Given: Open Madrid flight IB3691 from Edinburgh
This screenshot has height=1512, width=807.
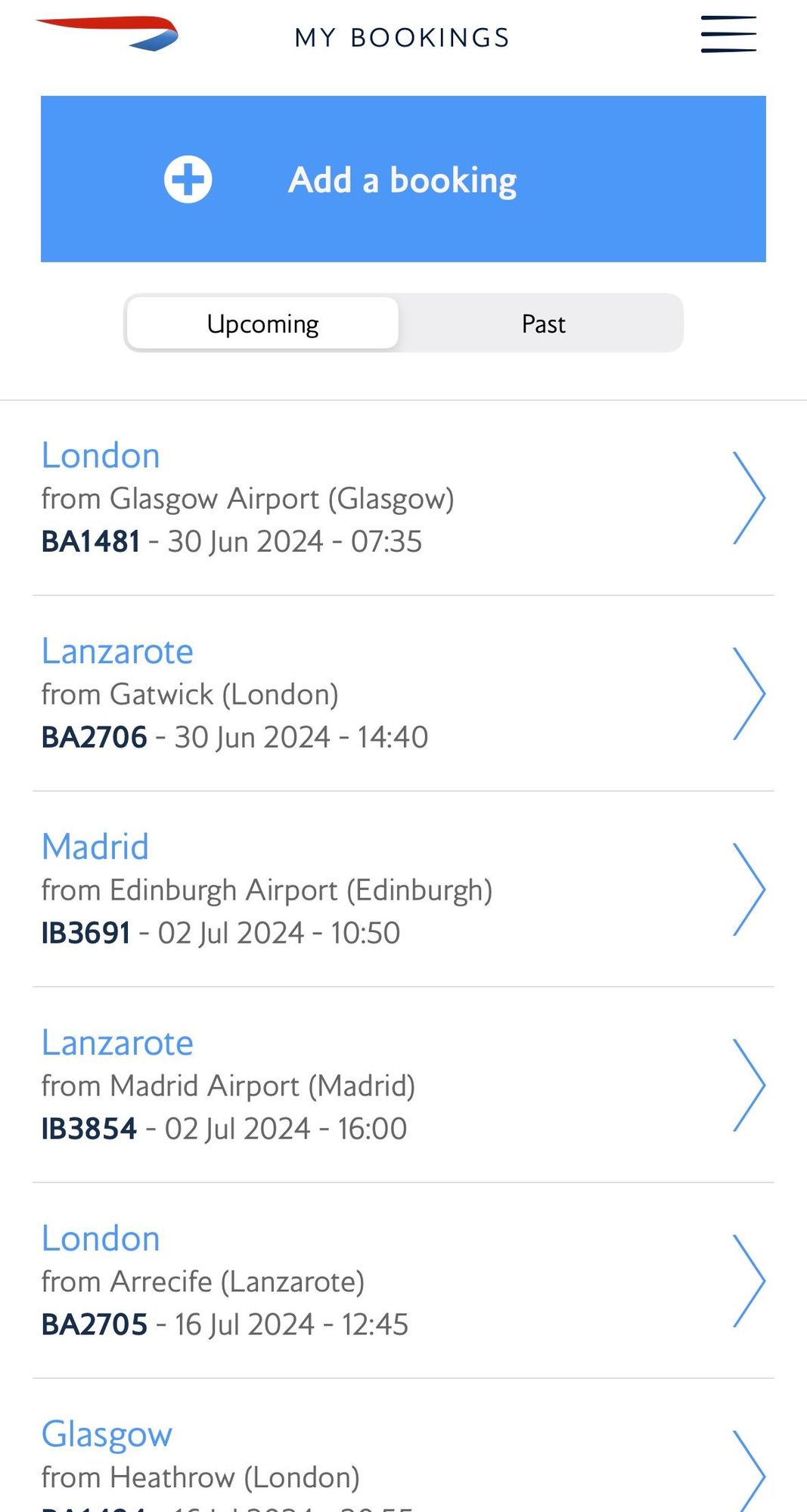Looking at the screenshot, I should [x=403, y=889].
